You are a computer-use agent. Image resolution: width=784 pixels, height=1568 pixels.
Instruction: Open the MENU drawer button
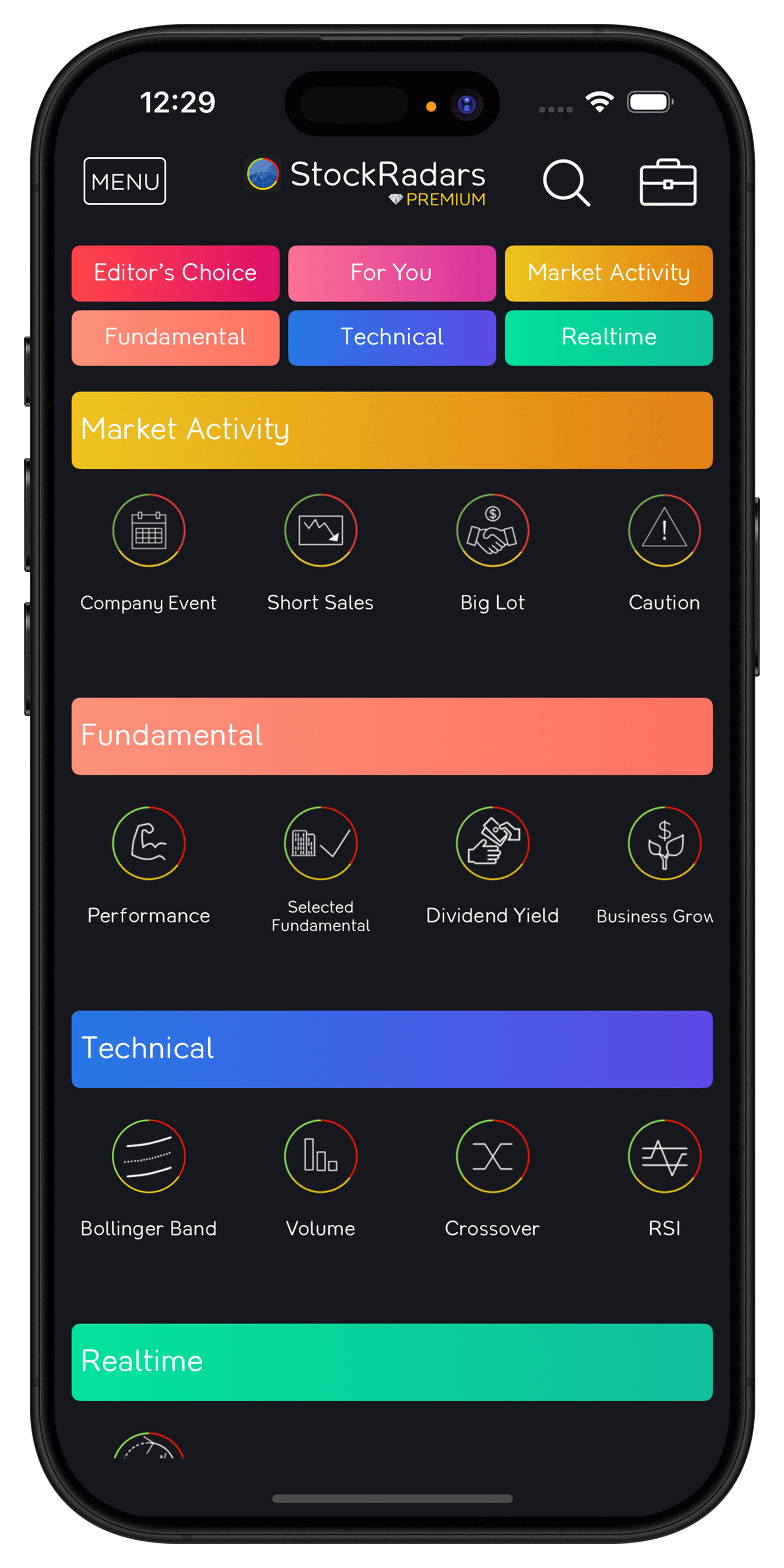[x=125, y=181]
